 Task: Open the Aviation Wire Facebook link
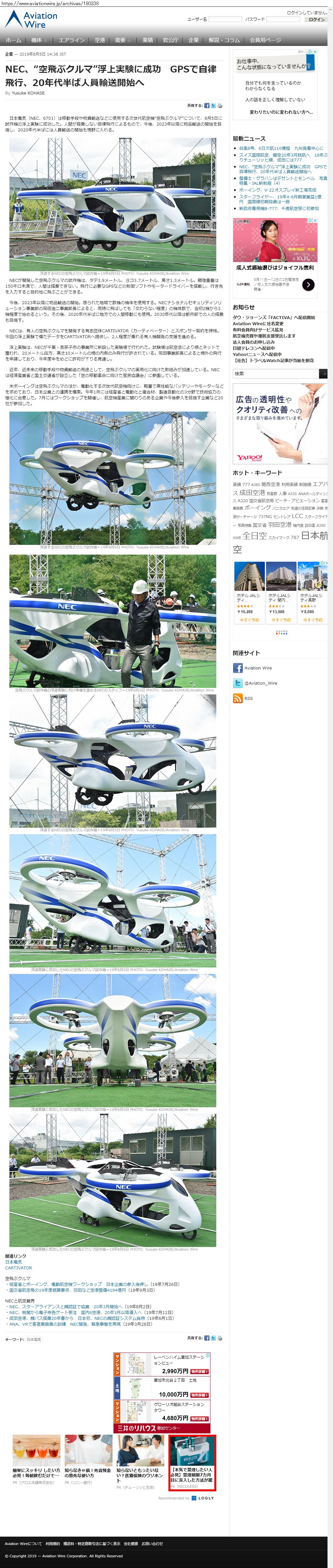point(258,668)
